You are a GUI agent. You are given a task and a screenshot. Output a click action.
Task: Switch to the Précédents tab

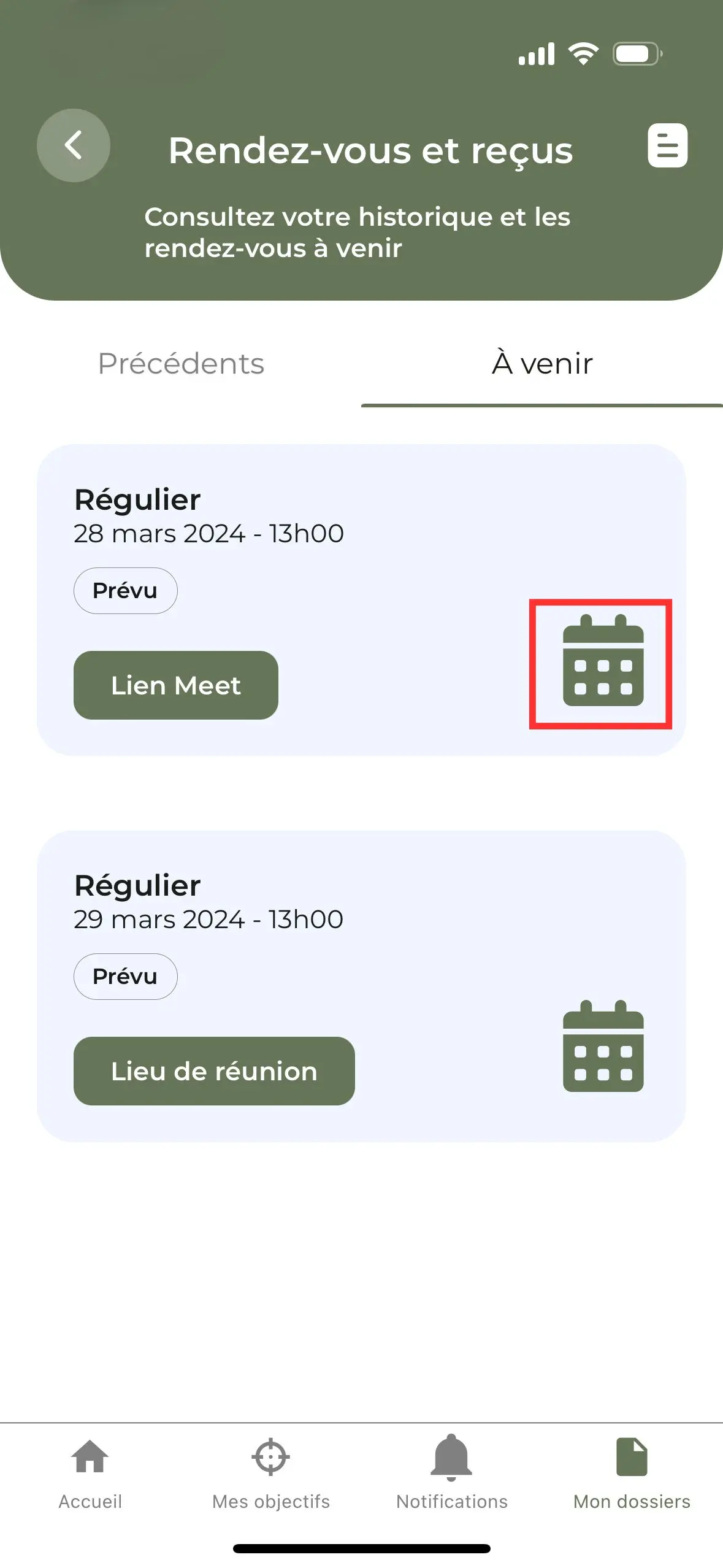click(181, 364)
